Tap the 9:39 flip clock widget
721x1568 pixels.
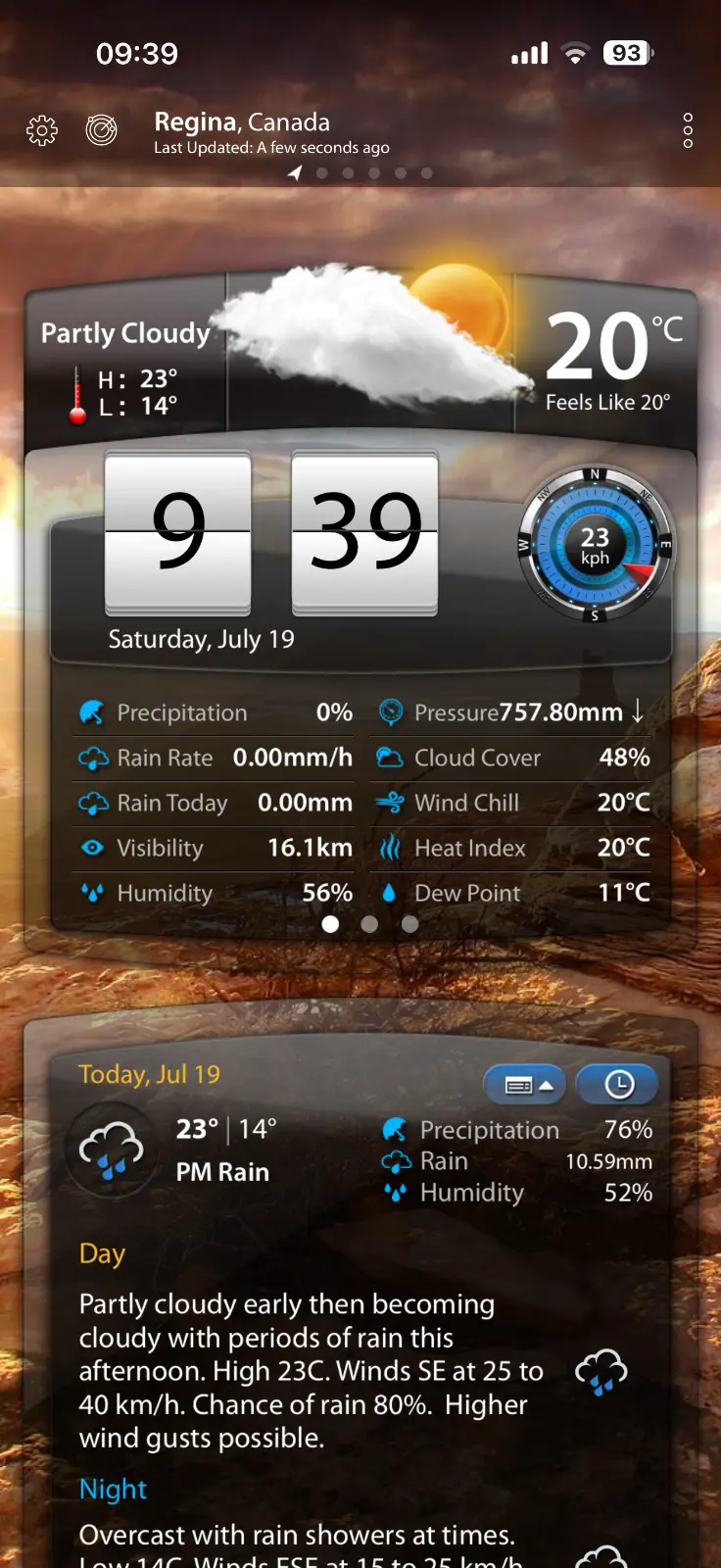click(272, 534)
